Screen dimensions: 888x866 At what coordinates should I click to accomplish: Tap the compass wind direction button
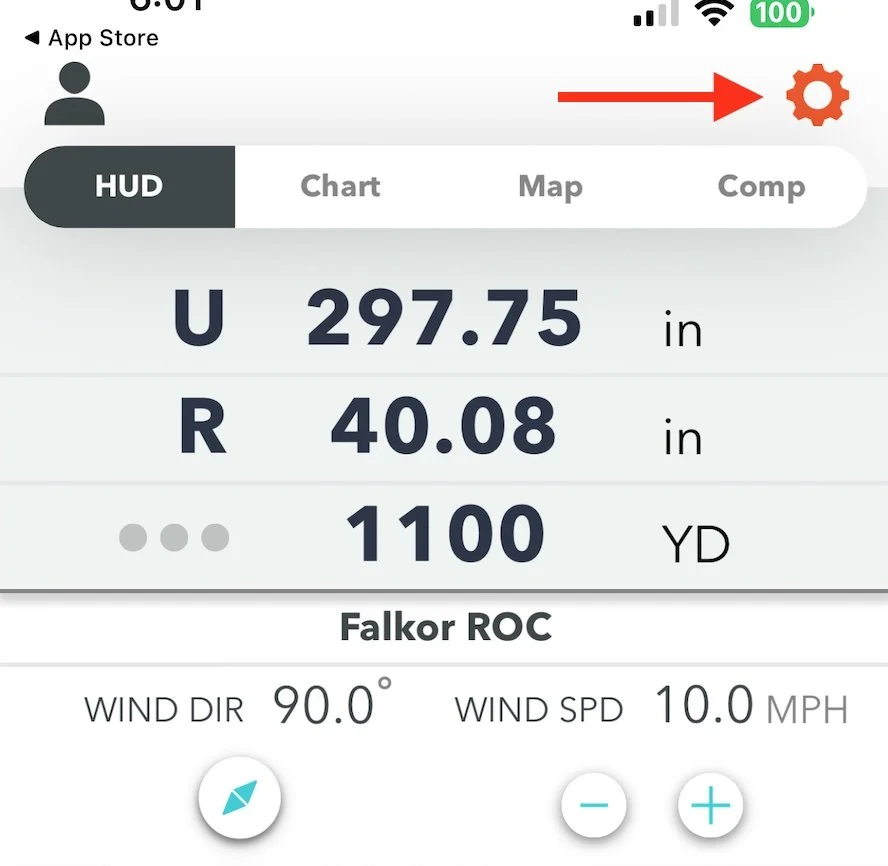[x=240, y=798]
